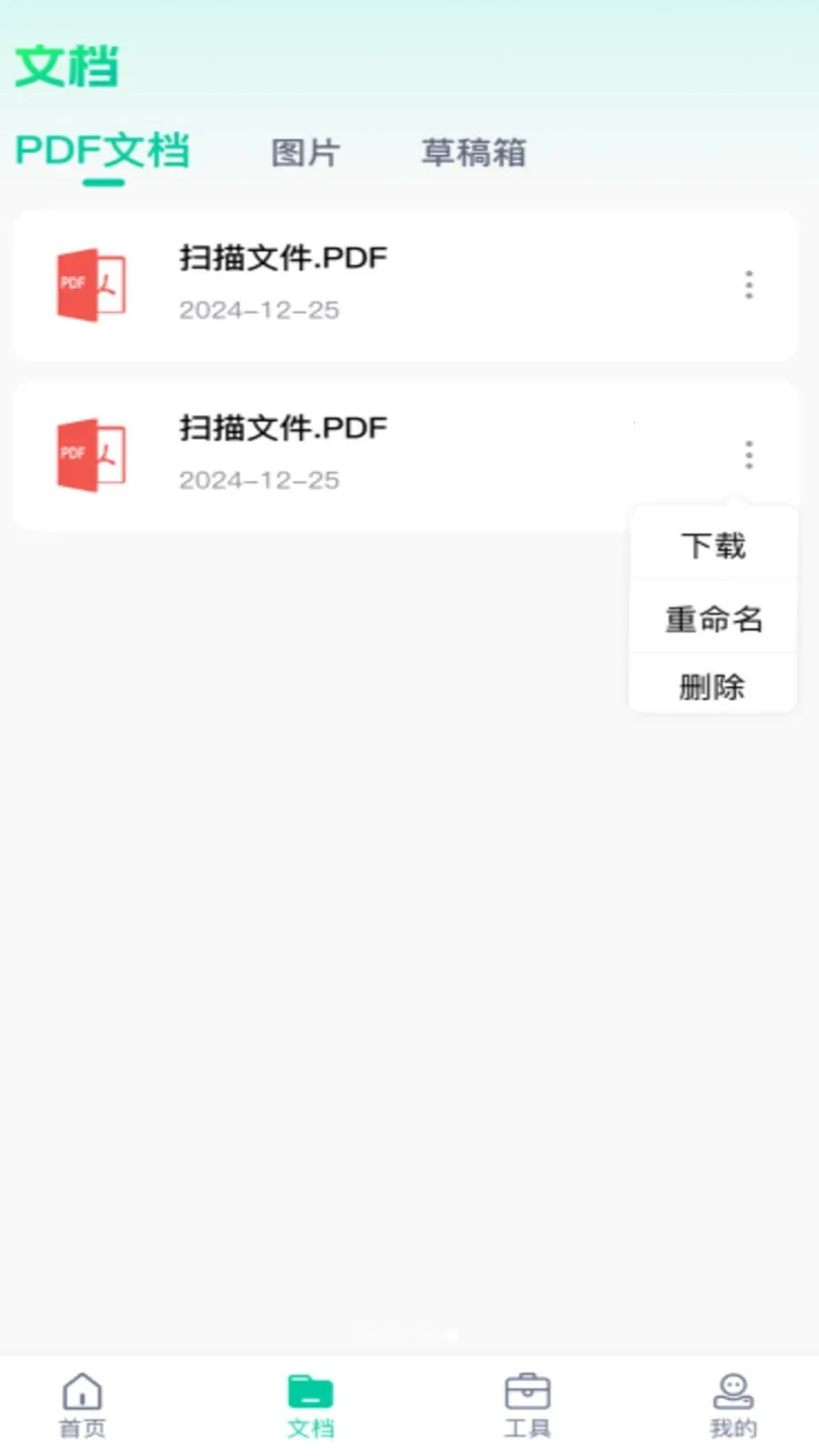Click the red PDF icon of the second scanned file
This screenshot has width=819, height=1456.
click(x=91, y=454)
